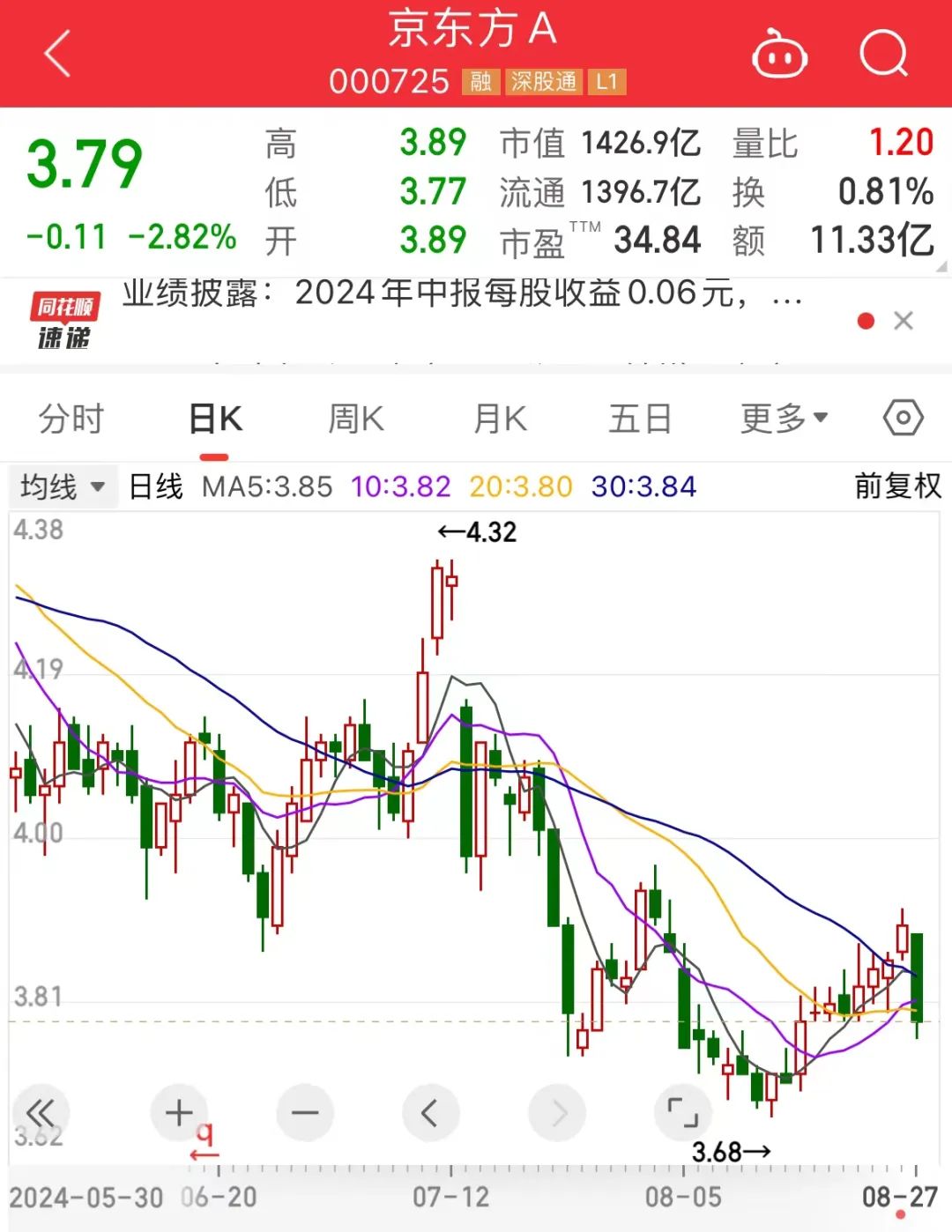Open chart settings hexagon icon
Image resolution: width=952 pixels, height=1232 pixels.
click(x=904, y=418)
